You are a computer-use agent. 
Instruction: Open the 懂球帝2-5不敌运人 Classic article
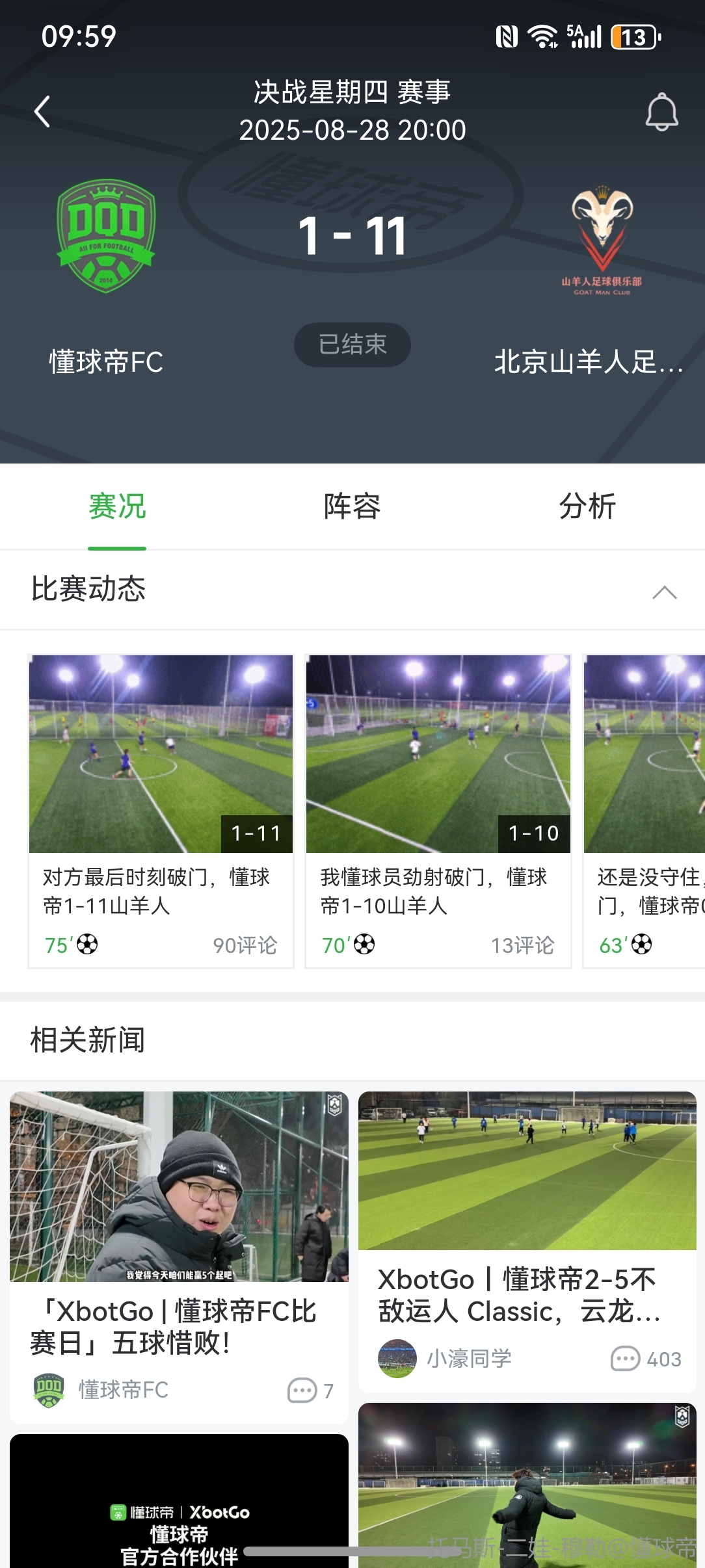coord(527,1242)
